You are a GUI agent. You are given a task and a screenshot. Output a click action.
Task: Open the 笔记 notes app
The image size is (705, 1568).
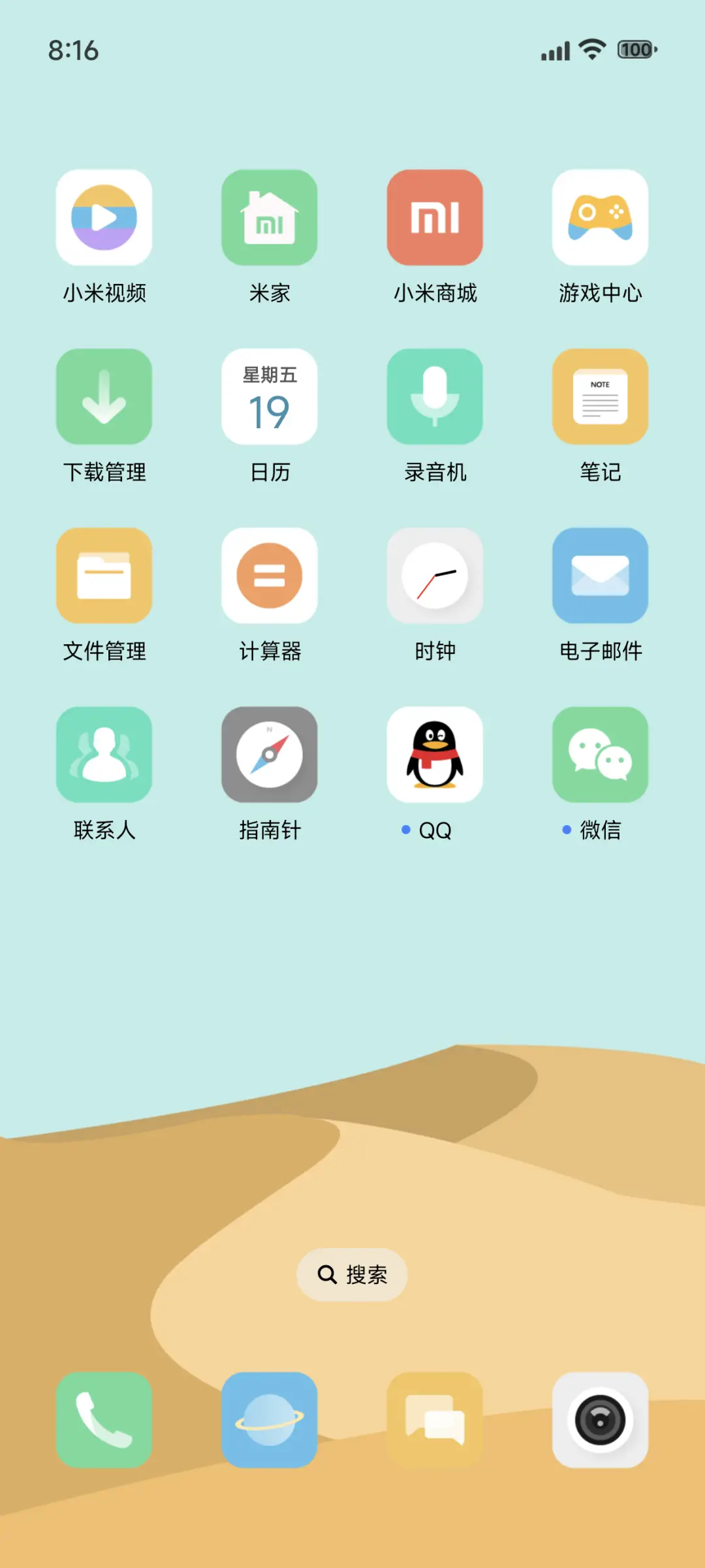click(x=601, y=396)
